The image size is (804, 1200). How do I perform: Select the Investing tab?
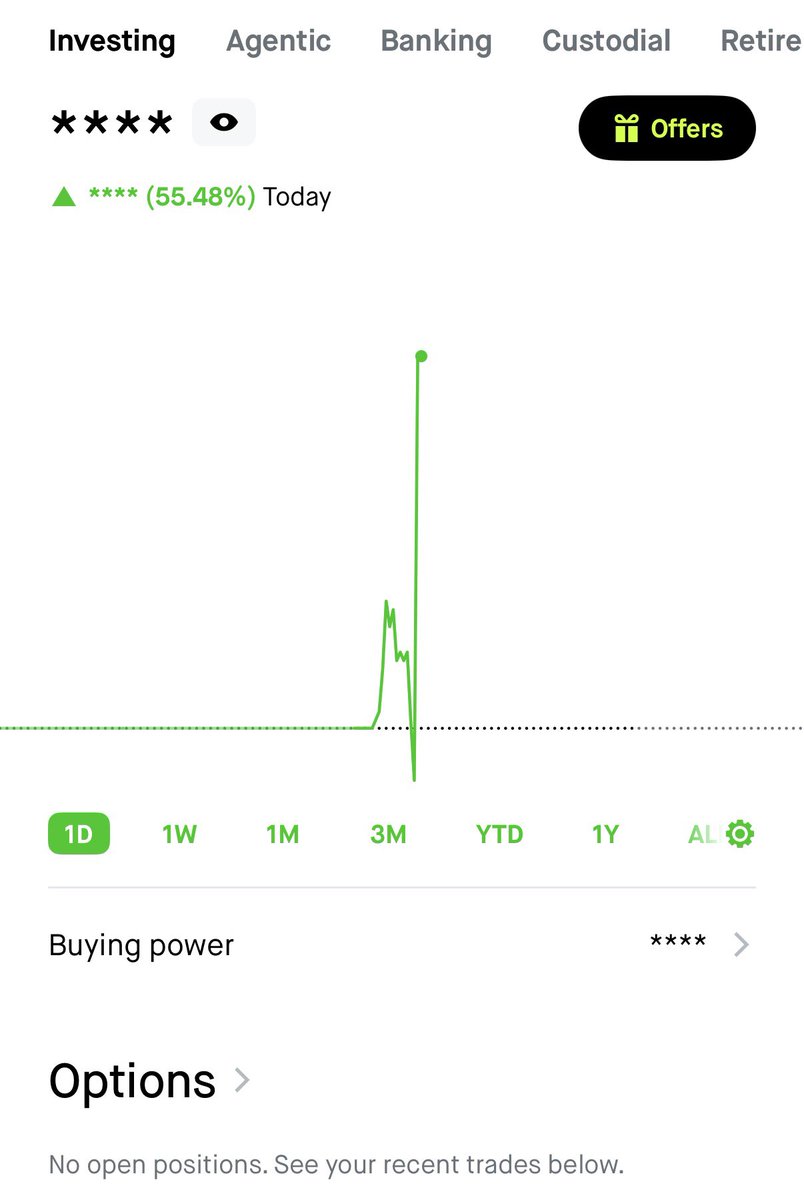(x=112, y=41)
